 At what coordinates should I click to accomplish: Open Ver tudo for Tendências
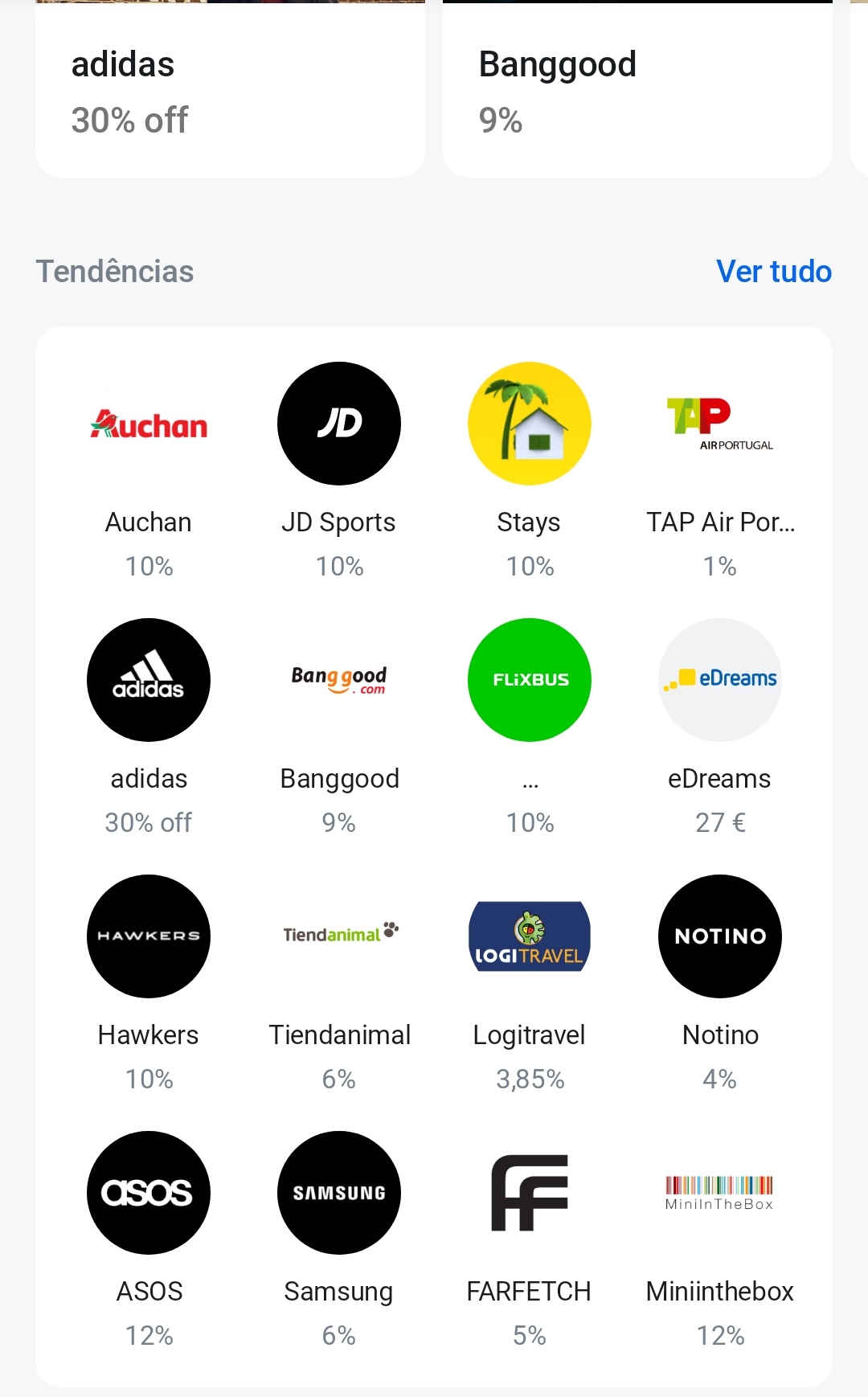click(773, 272)
